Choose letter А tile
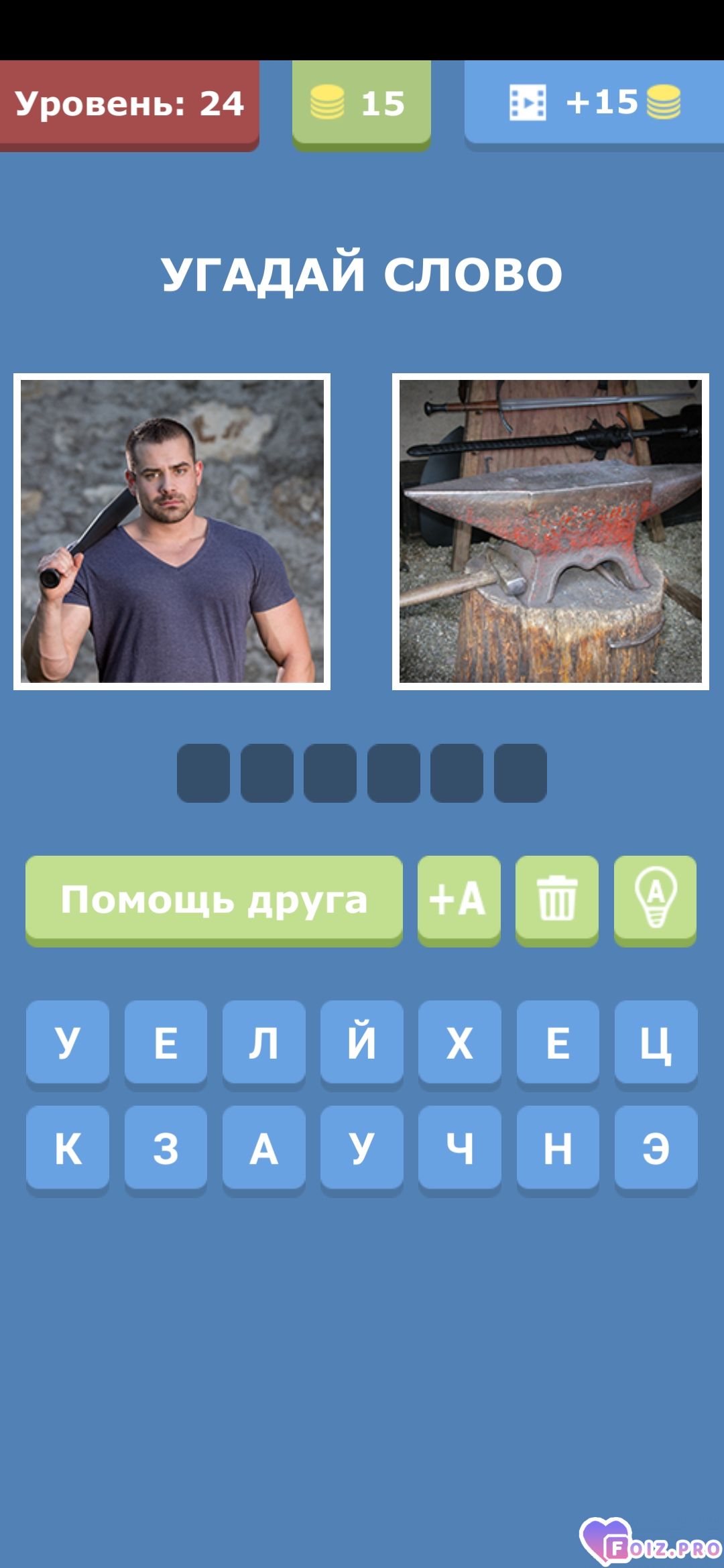This screenshot has width=724, height=1568. click(x=263, y=1149)
